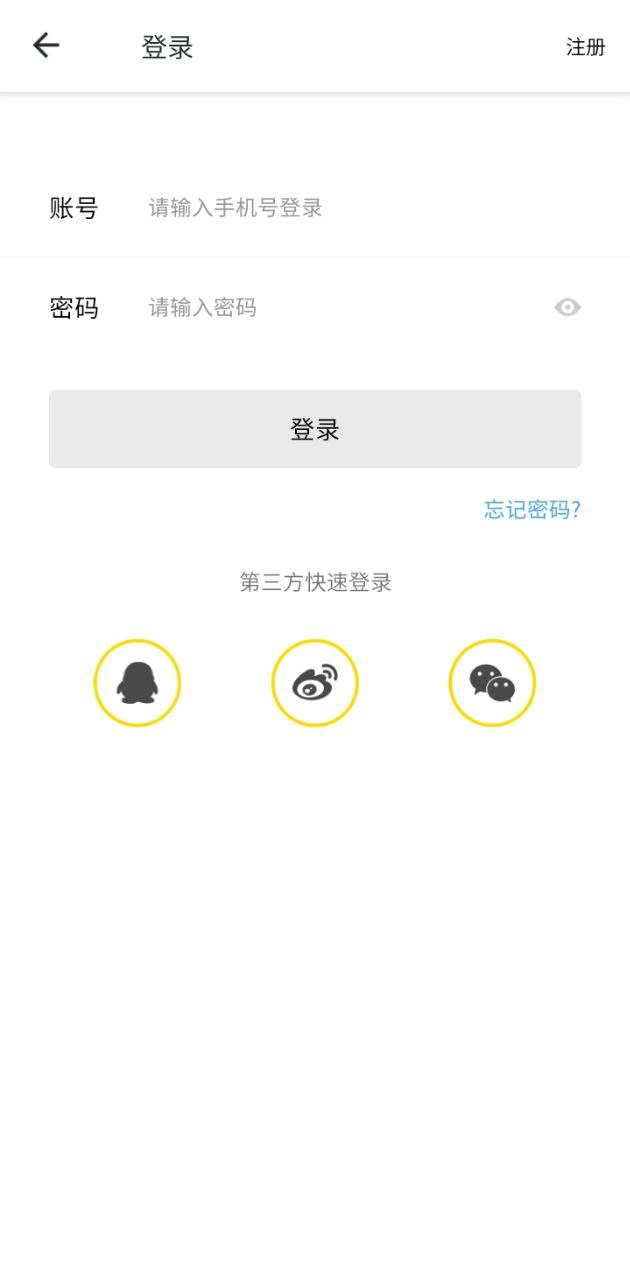
Task: Log in with QQ penguin icon
Action: point(137,683)
